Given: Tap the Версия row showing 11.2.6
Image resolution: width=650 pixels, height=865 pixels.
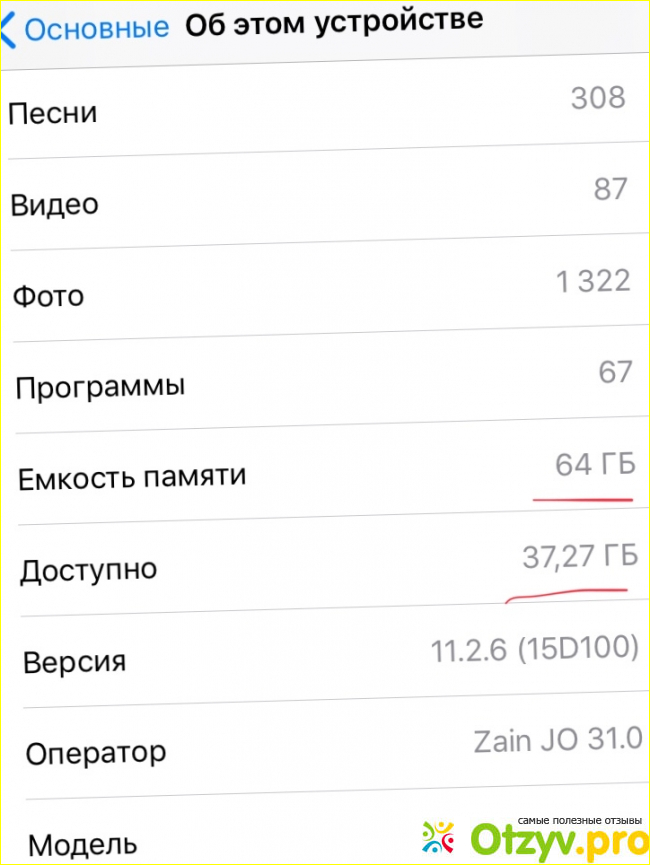Looking at the screenshot, I should click(330, 656).
